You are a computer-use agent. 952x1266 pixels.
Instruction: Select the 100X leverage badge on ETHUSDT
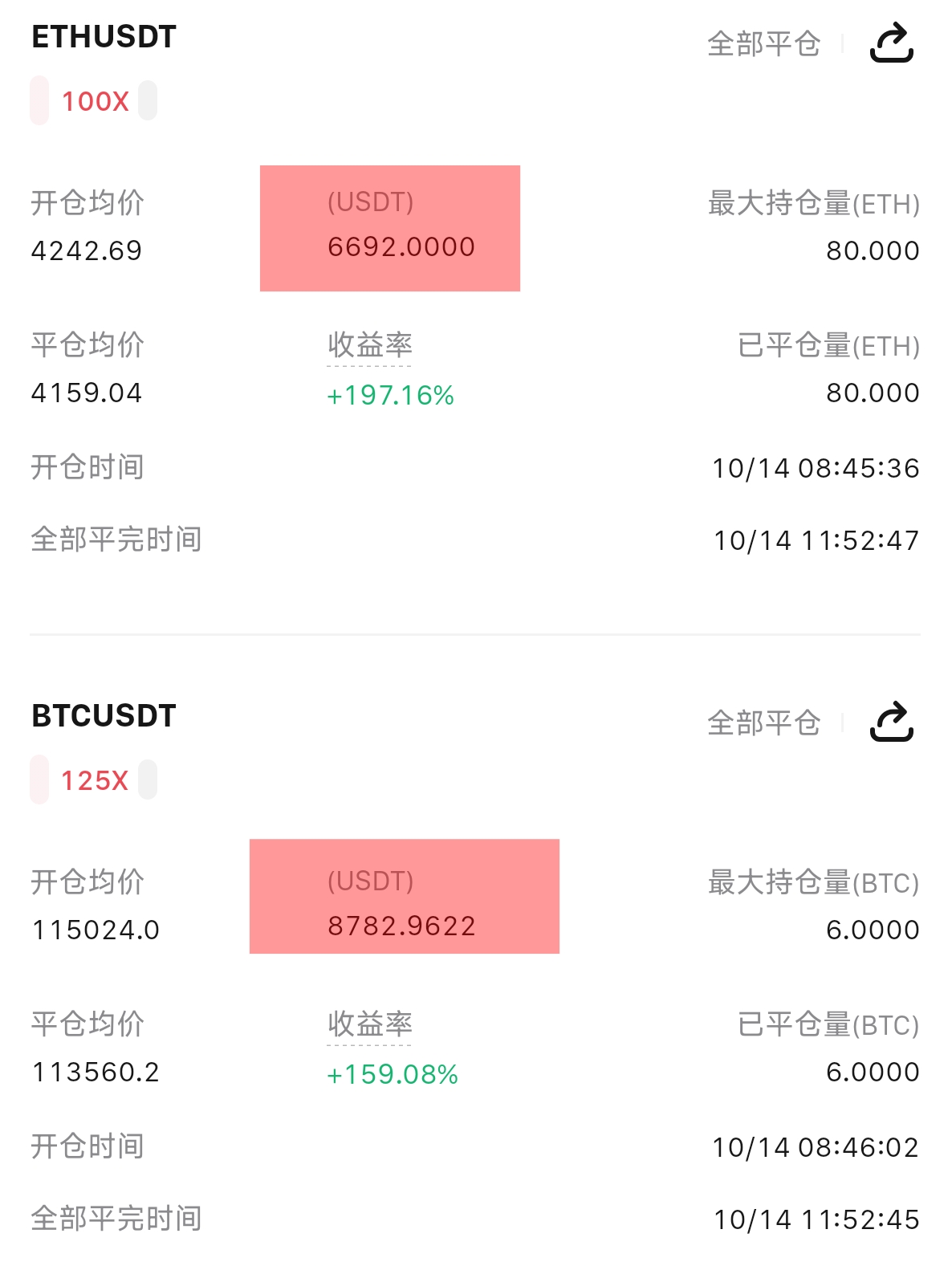point(95,101)
